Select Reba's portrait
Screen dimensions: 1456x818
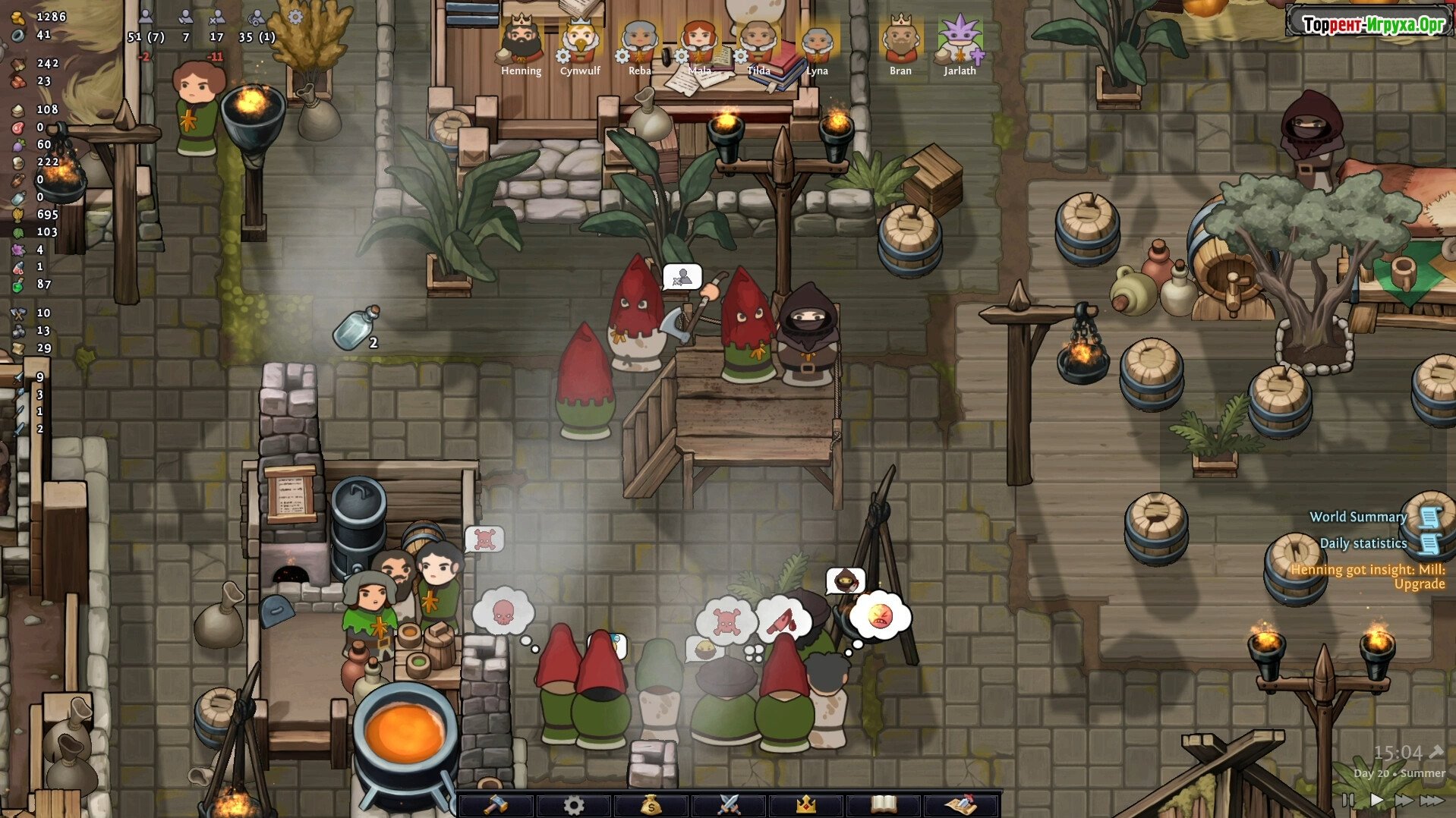tap(639, 41)
